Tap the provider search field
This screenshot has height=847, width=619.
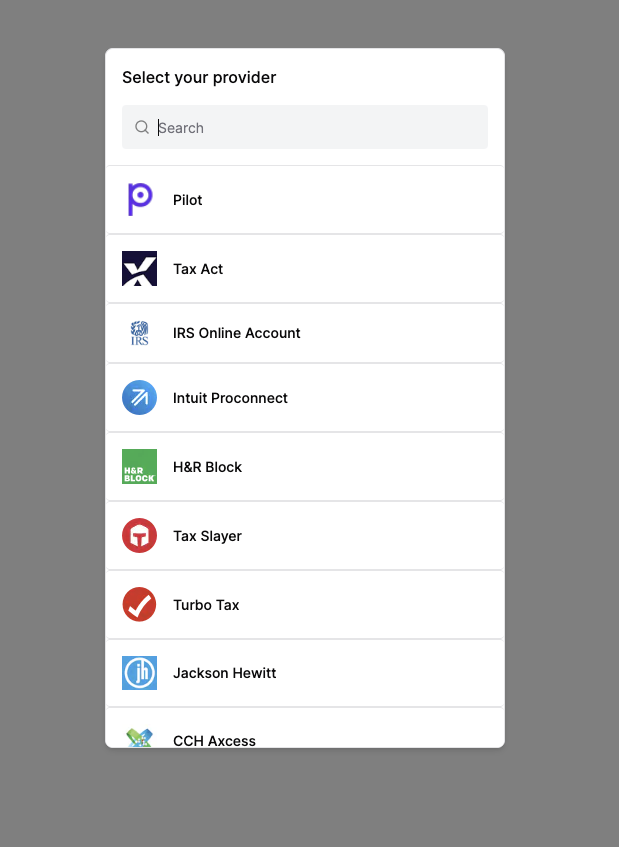(x=305, y=128)
